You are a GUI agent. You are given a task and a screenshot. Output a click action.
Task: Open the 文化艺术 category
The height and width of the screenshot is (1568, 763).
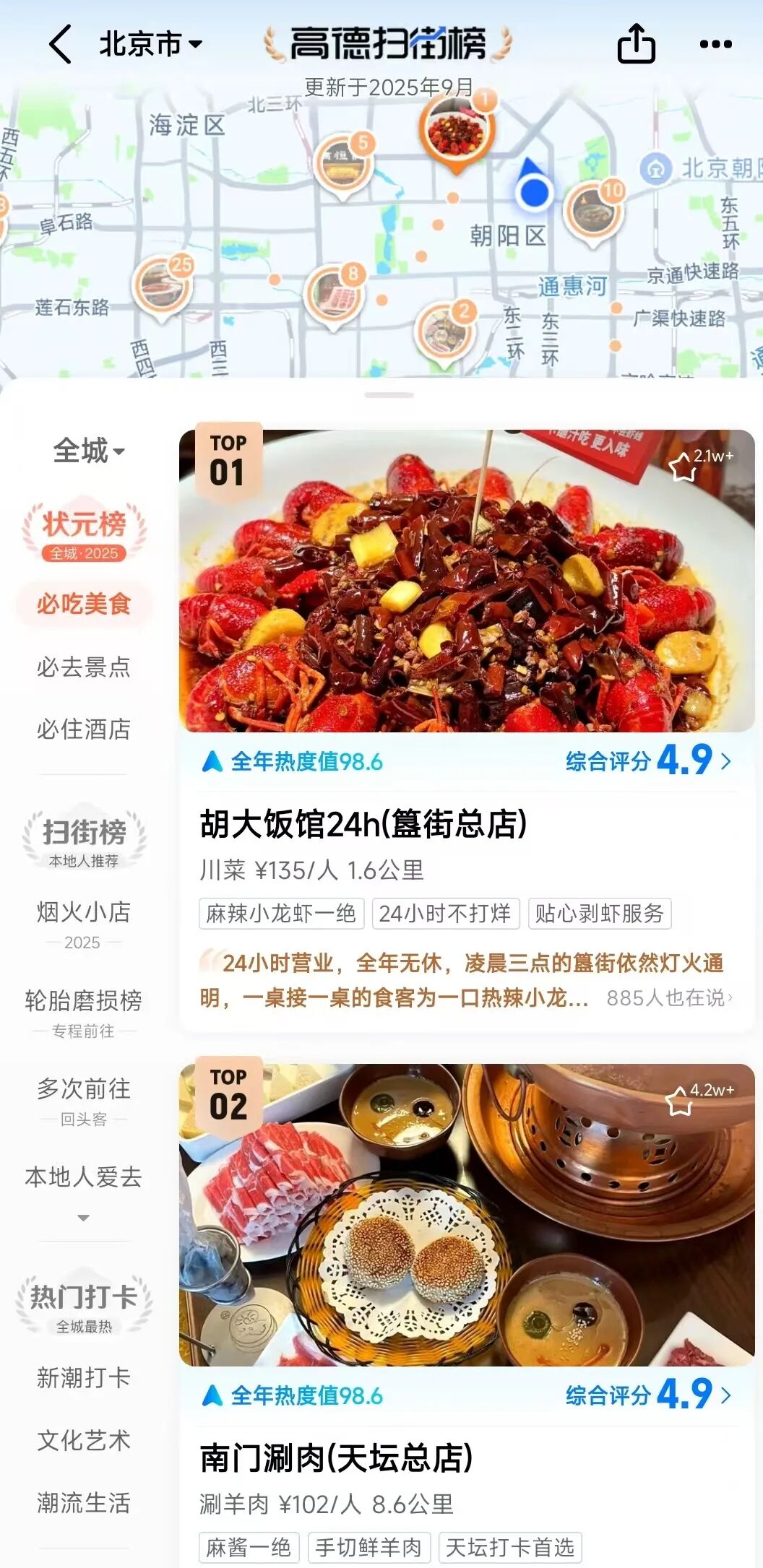pos(84,1440)
